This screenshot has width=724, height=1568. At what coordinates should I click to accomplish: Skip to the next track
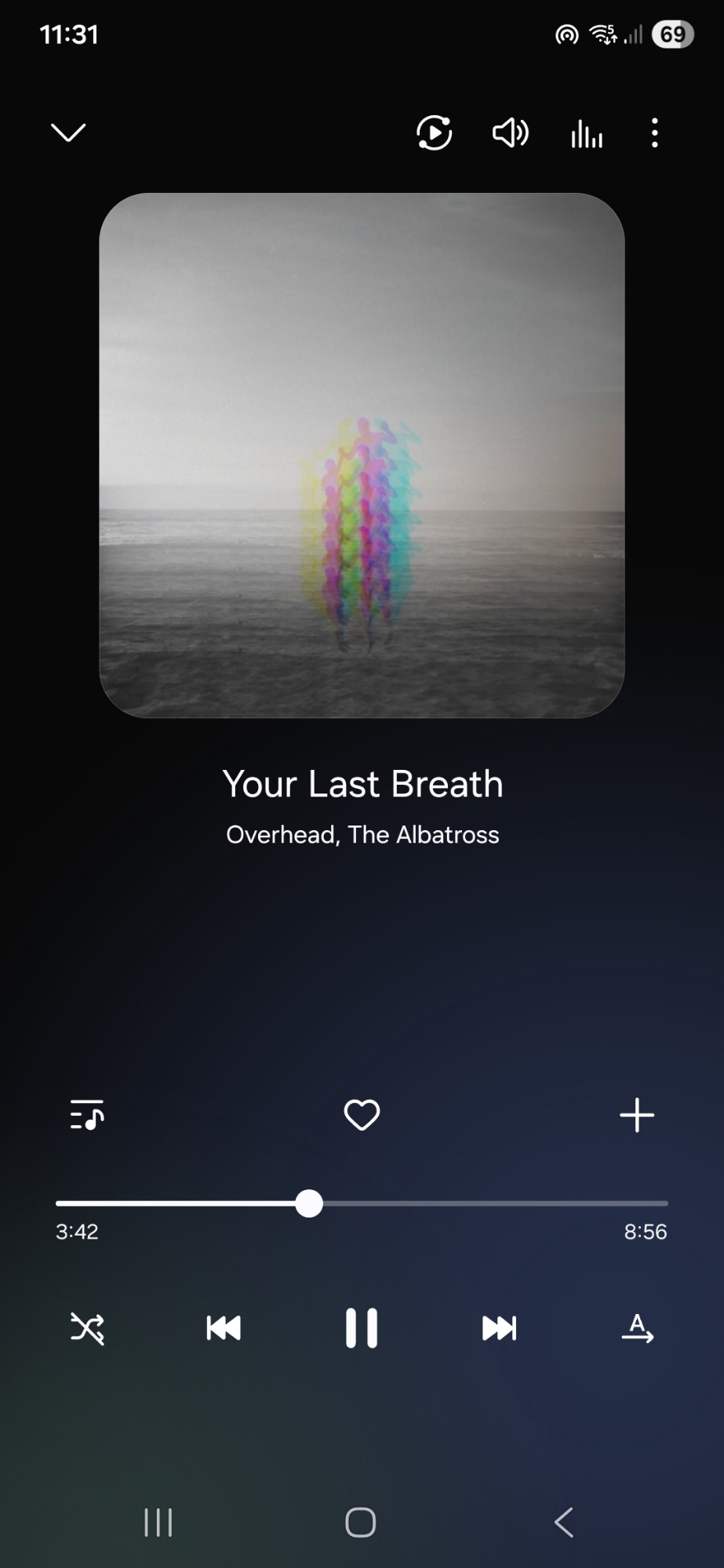[x=500, y=1328]
